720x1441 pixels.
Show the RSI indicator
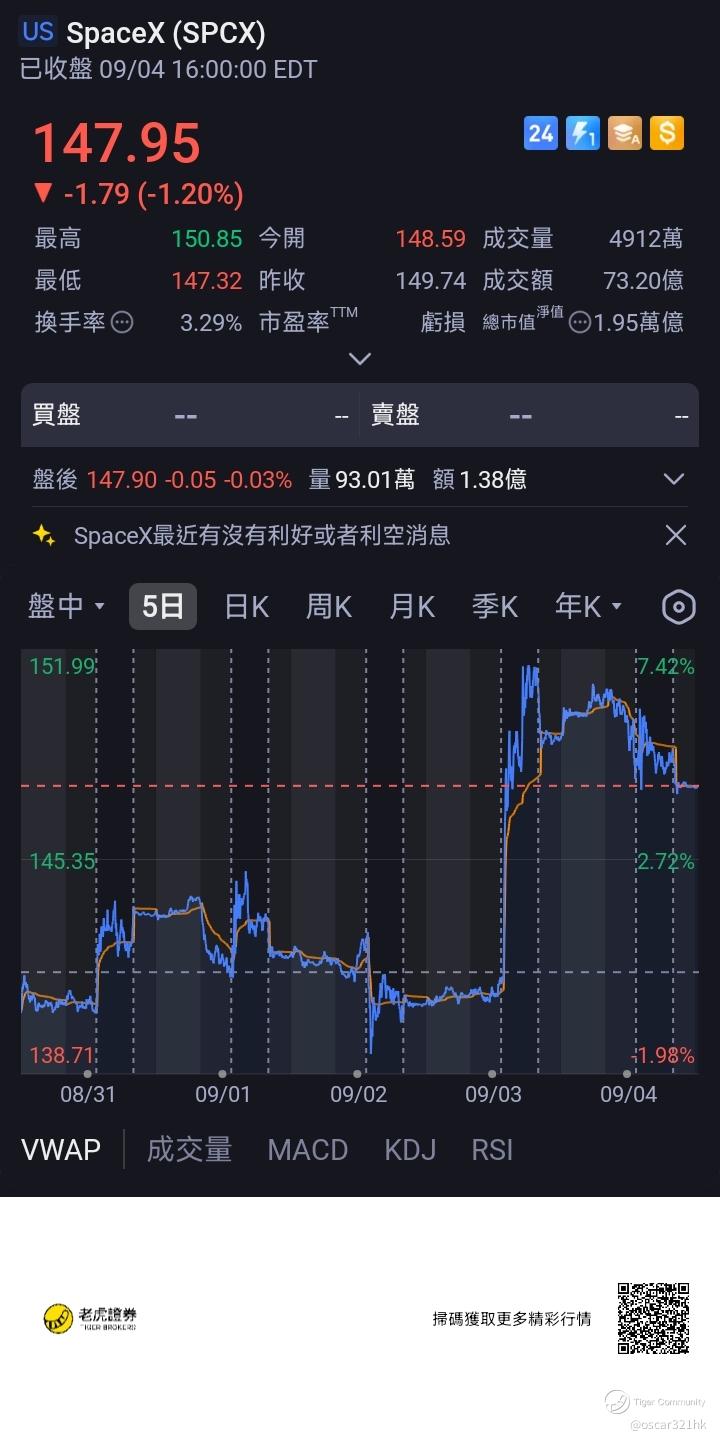click(492, 1149)
